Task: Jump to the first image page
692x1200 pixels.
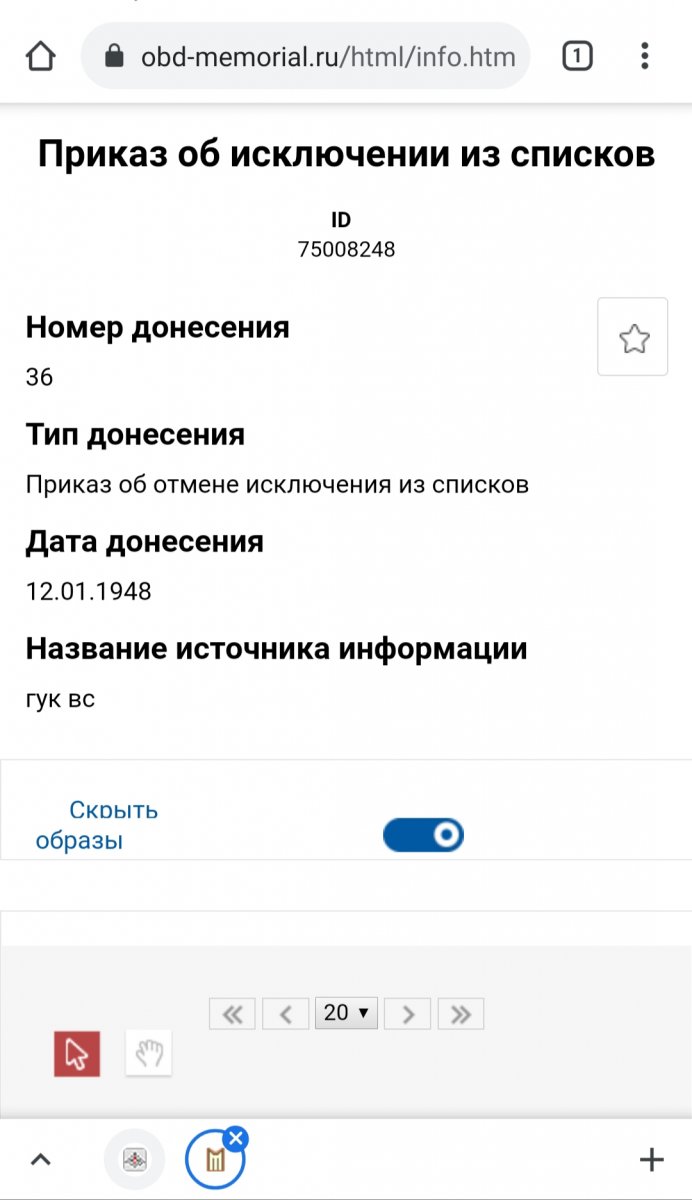Action: point(232,1014)
